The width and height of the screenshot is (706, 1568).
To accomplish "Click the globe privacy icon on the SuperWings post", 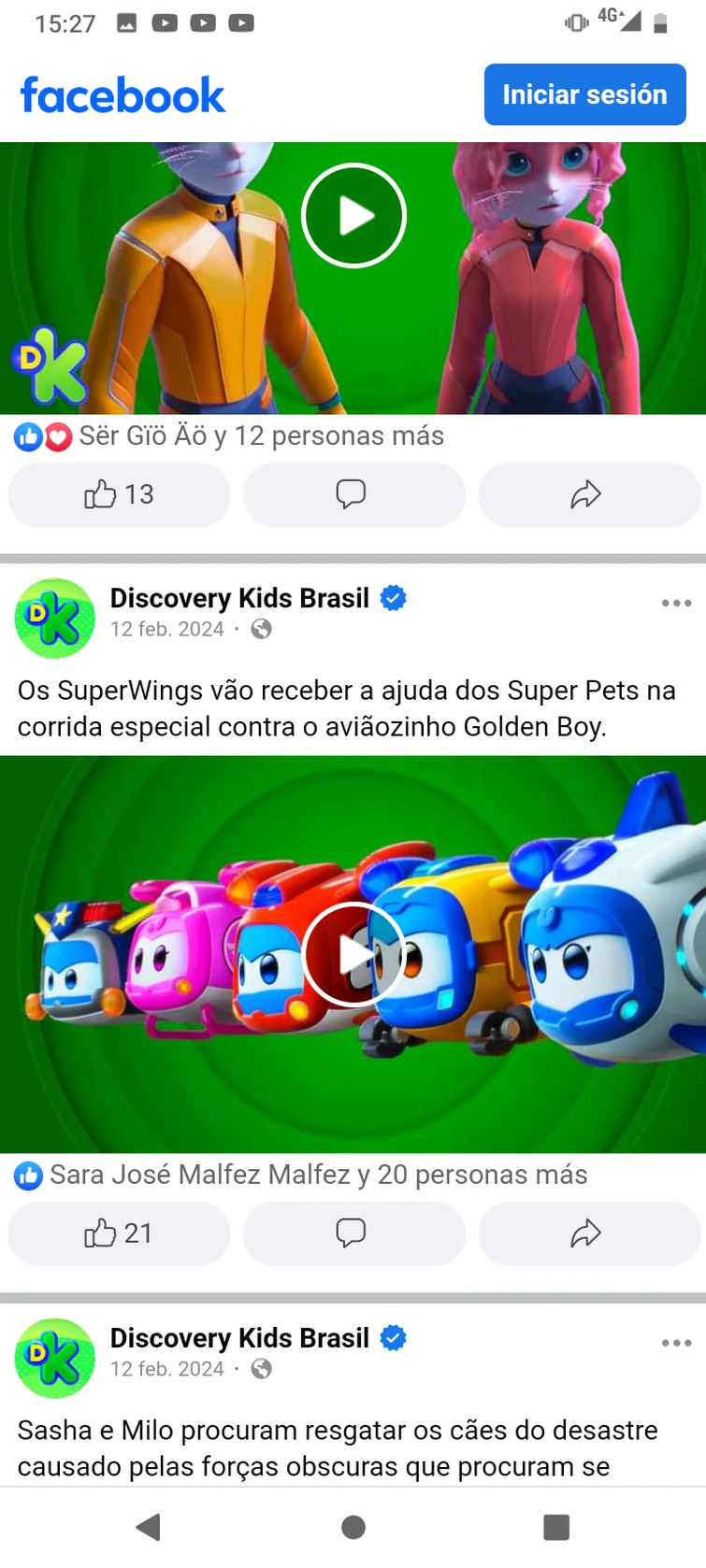I will 262,629.
